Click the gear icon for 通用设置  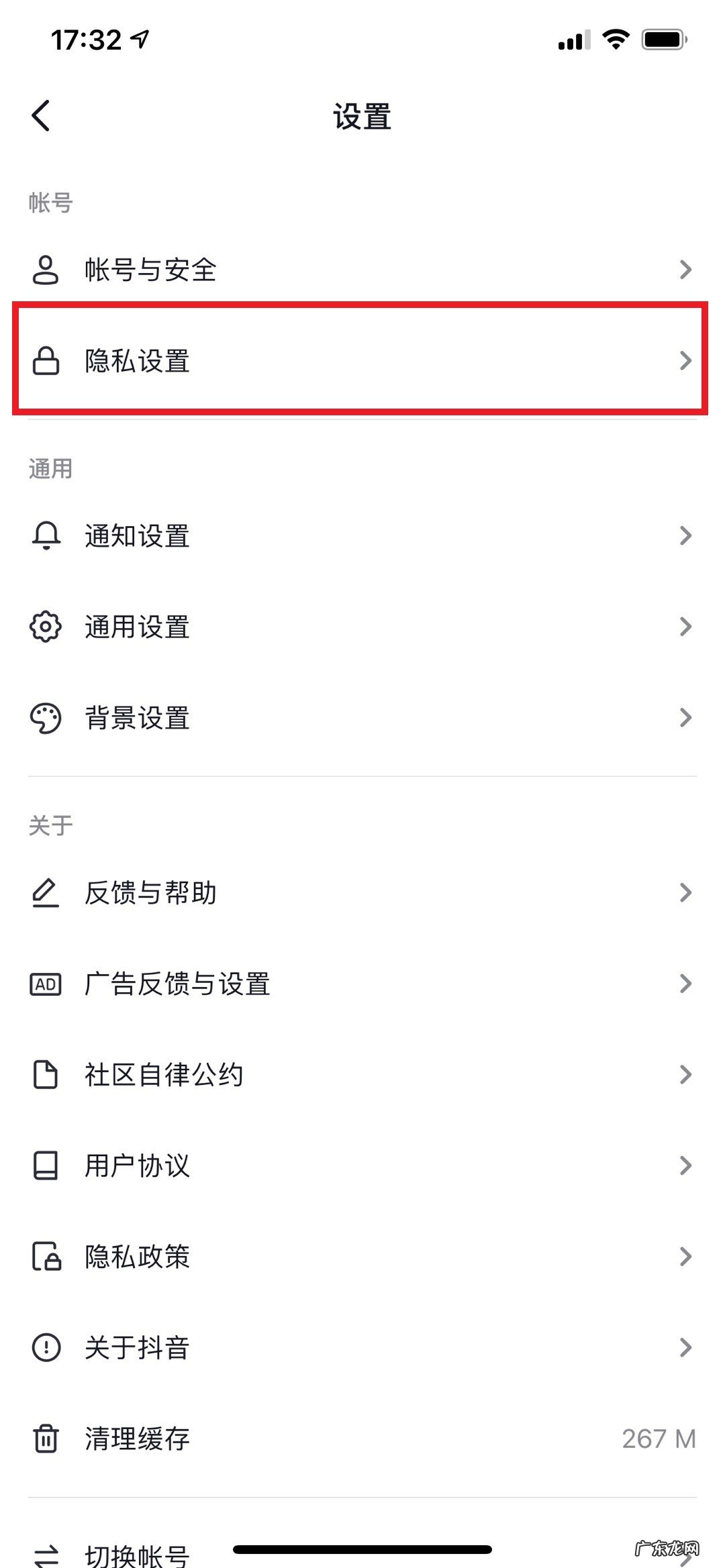click(45, 627)
